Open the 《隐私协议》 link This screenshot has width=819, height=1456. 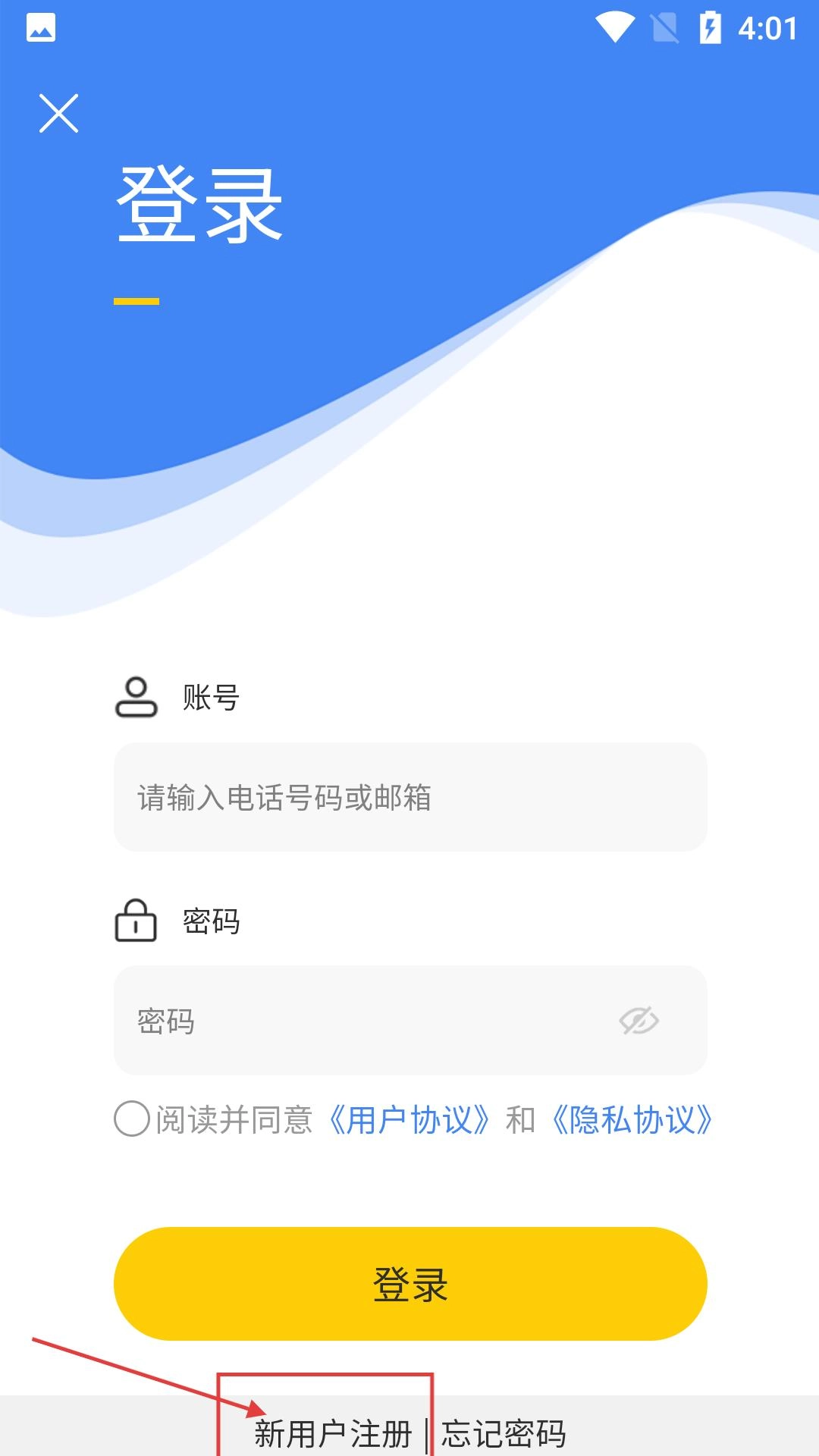pos(632,1120)
